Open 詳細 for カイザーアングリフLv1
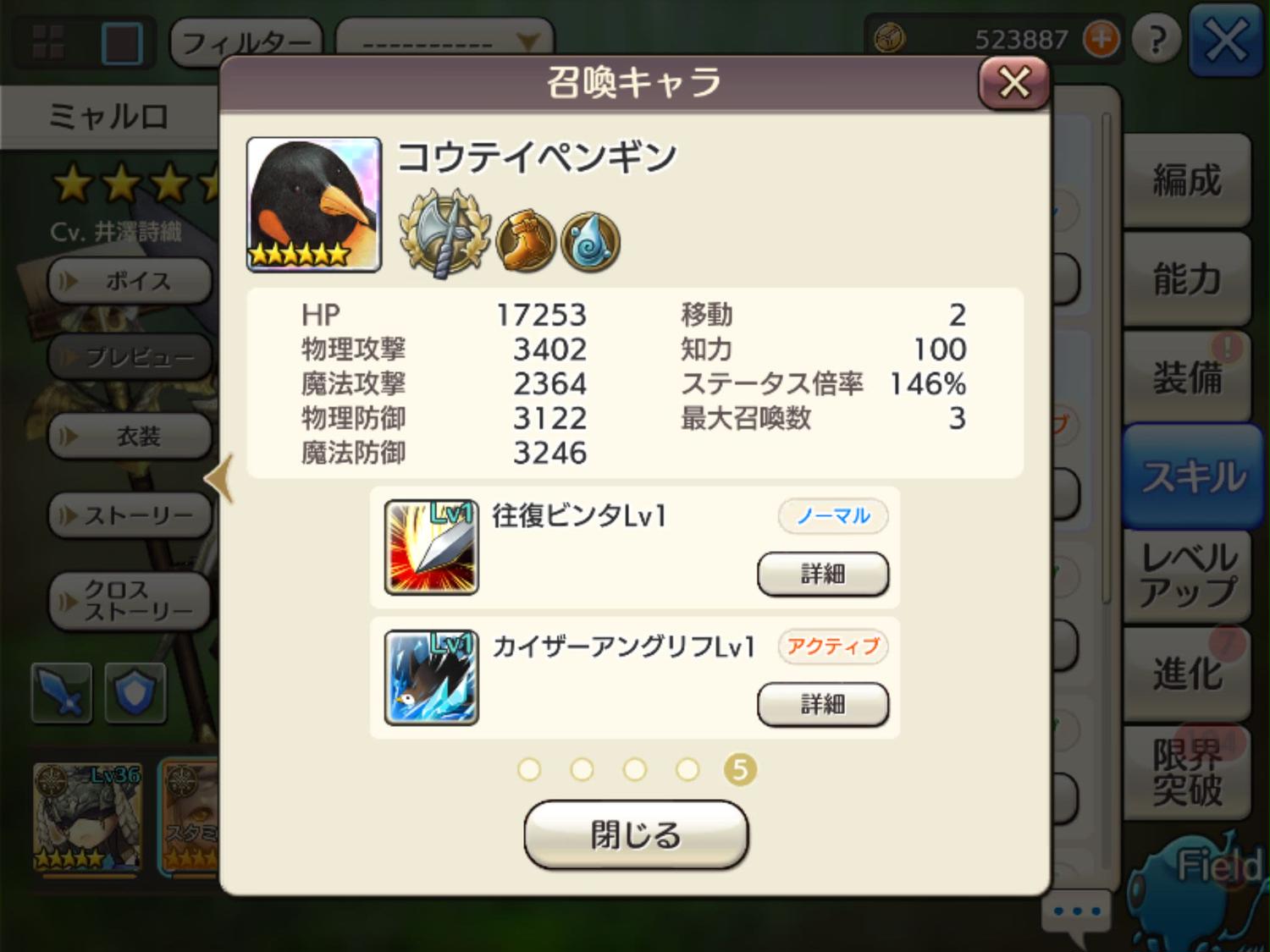This screenshot has height=952, width=1270. (x=822, y=704)
